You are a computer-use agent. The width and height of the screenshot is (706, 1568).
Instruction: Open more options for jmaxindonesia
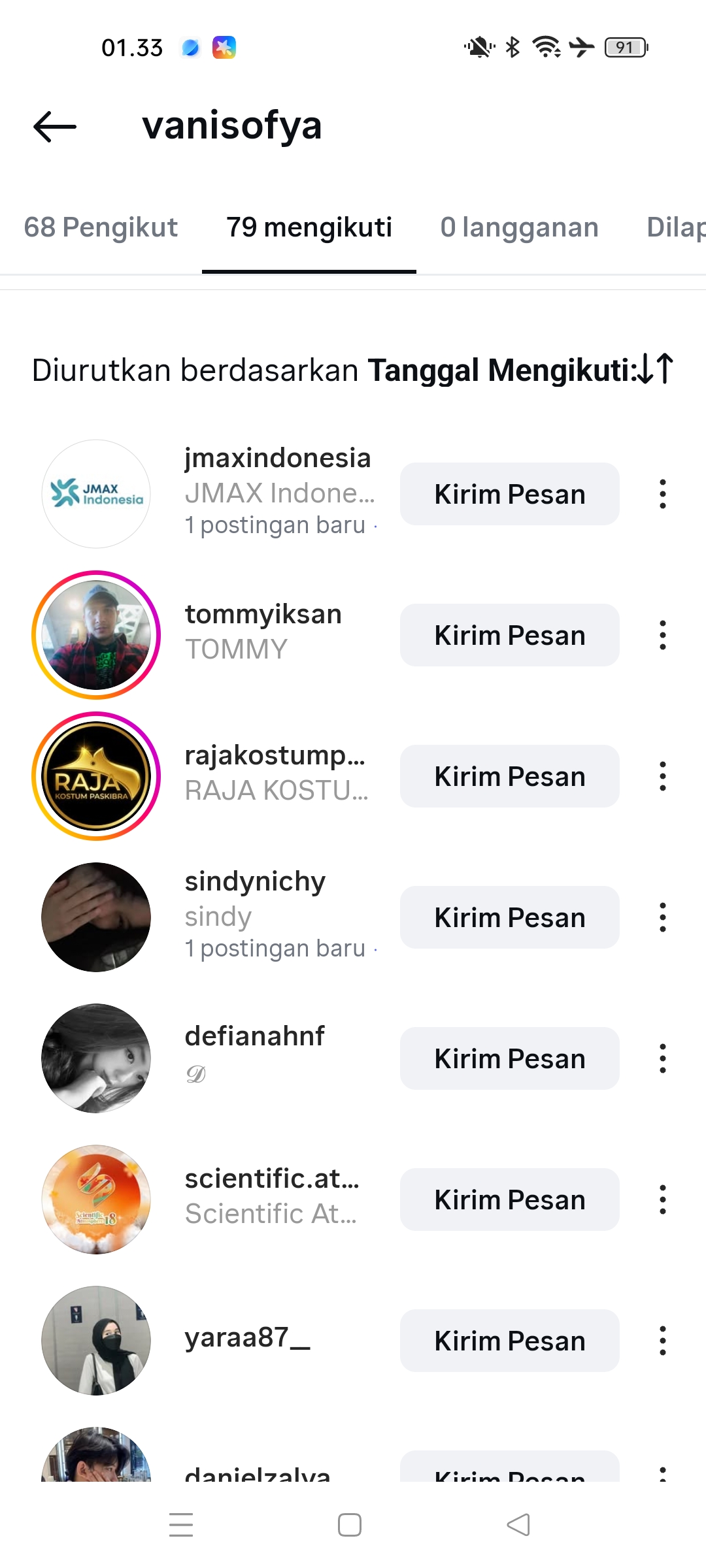click(662, 494)
